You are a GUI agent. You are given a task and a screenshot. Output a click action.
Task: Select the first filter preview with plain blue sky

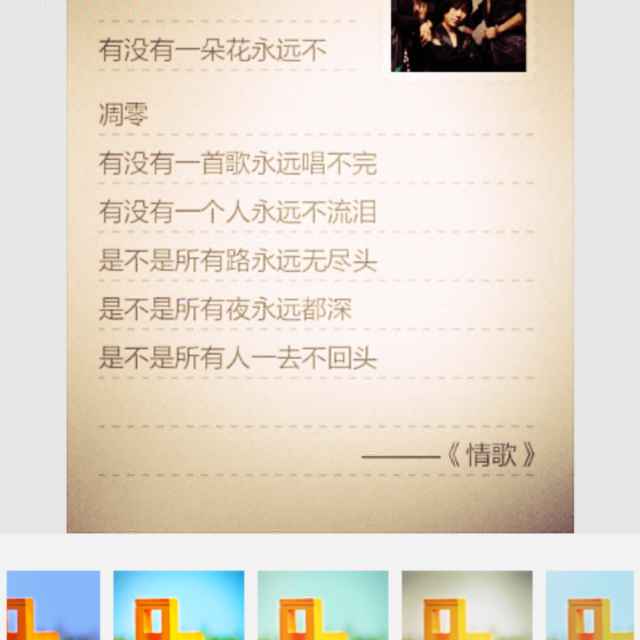click(53, 605)
